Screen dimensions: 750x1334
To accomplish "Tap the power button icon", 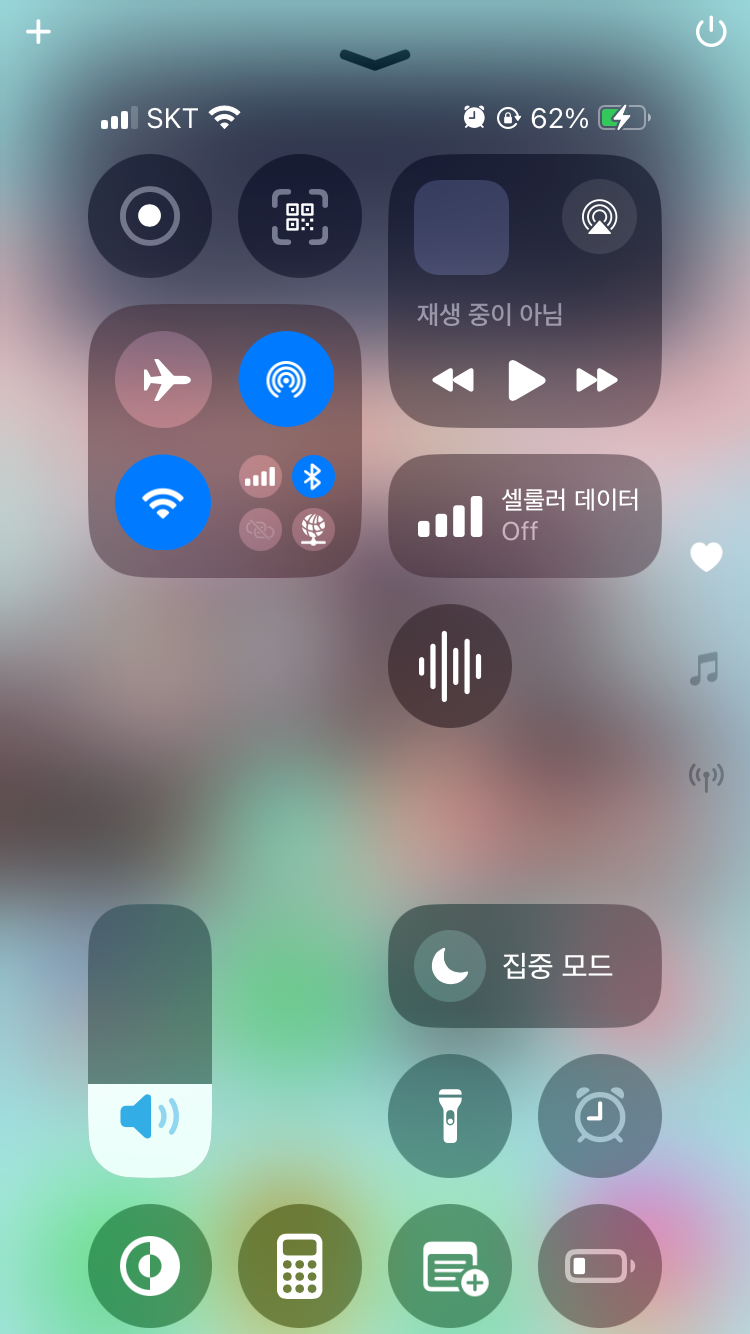I will pos(711,32).
